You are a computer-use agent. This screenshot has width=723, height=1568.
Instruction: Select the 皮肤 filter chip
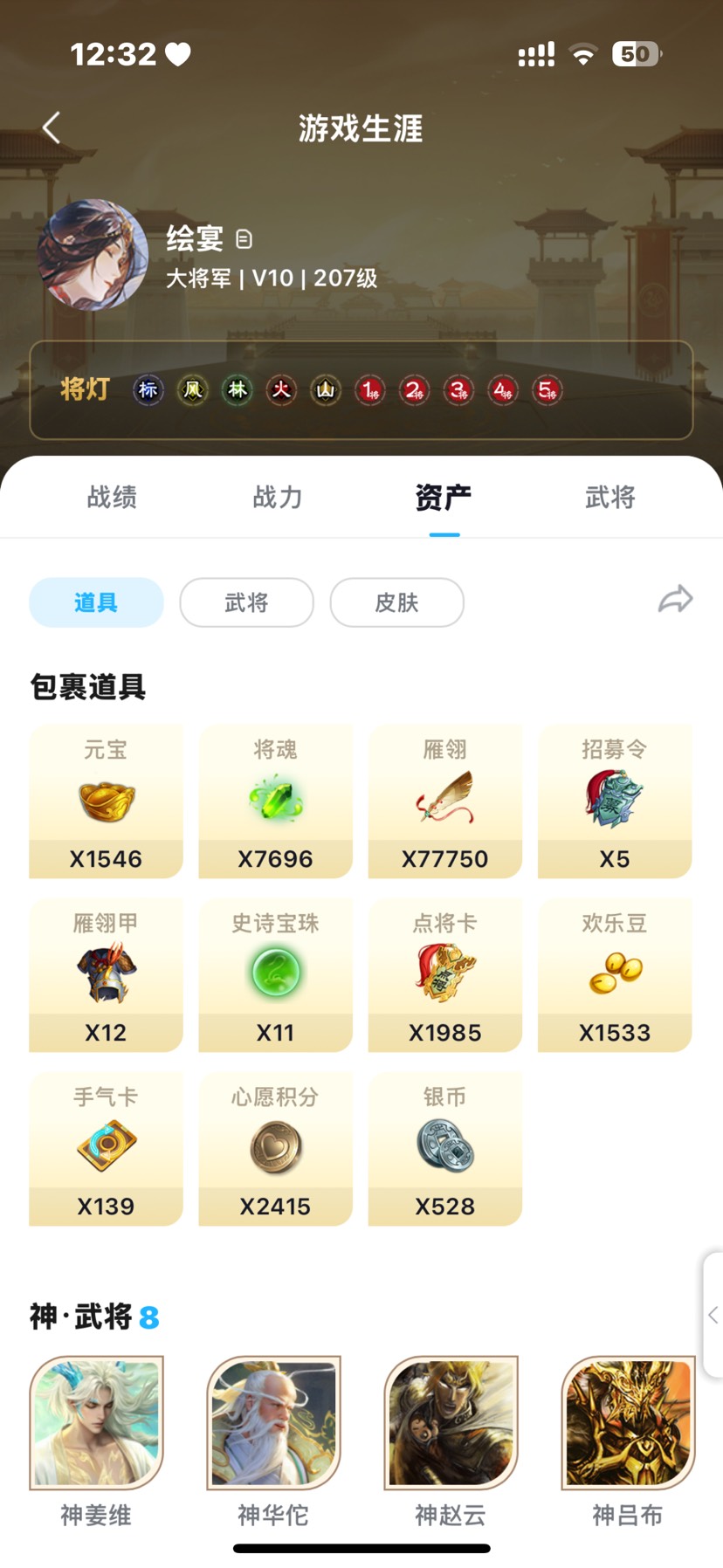[396, 602]
